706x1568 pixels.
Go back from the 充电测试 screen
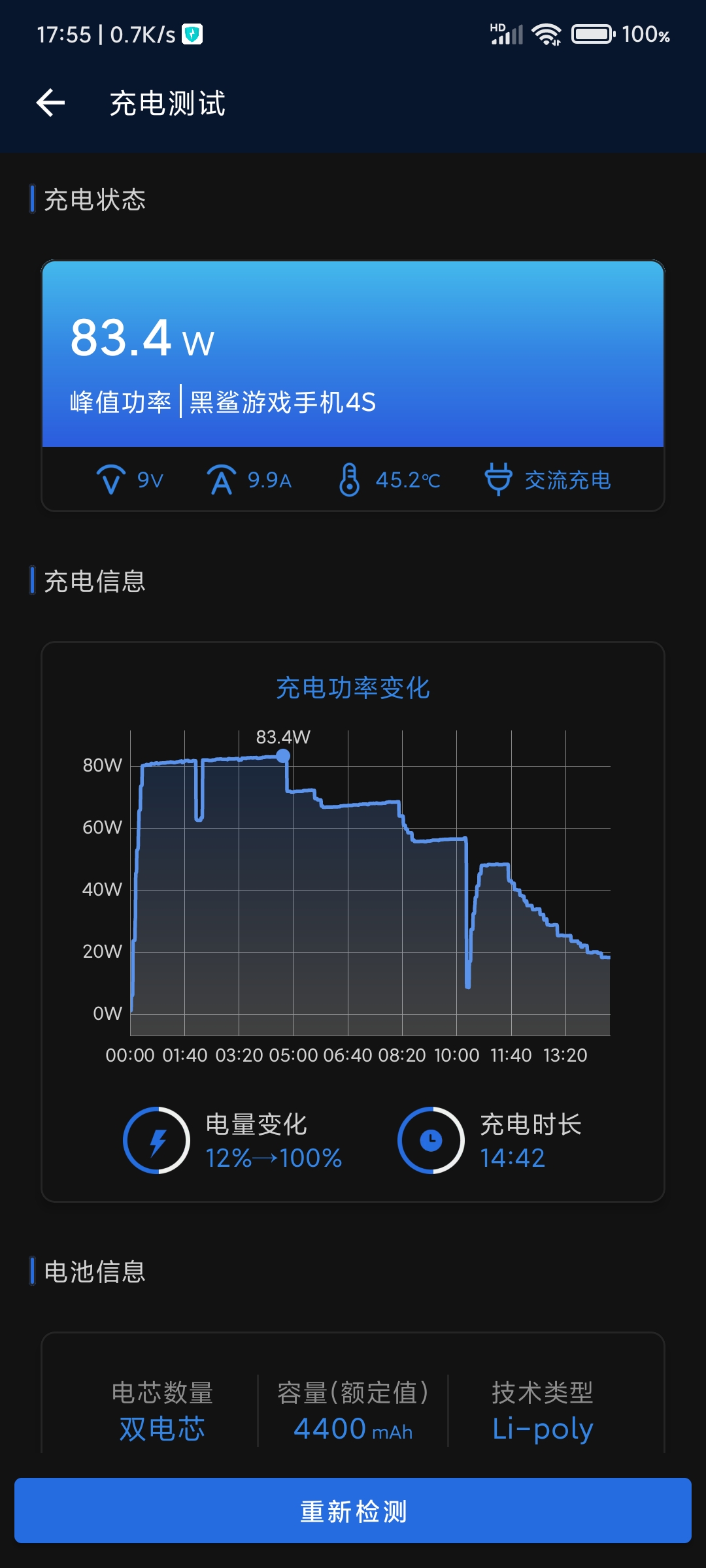[50, 103]
